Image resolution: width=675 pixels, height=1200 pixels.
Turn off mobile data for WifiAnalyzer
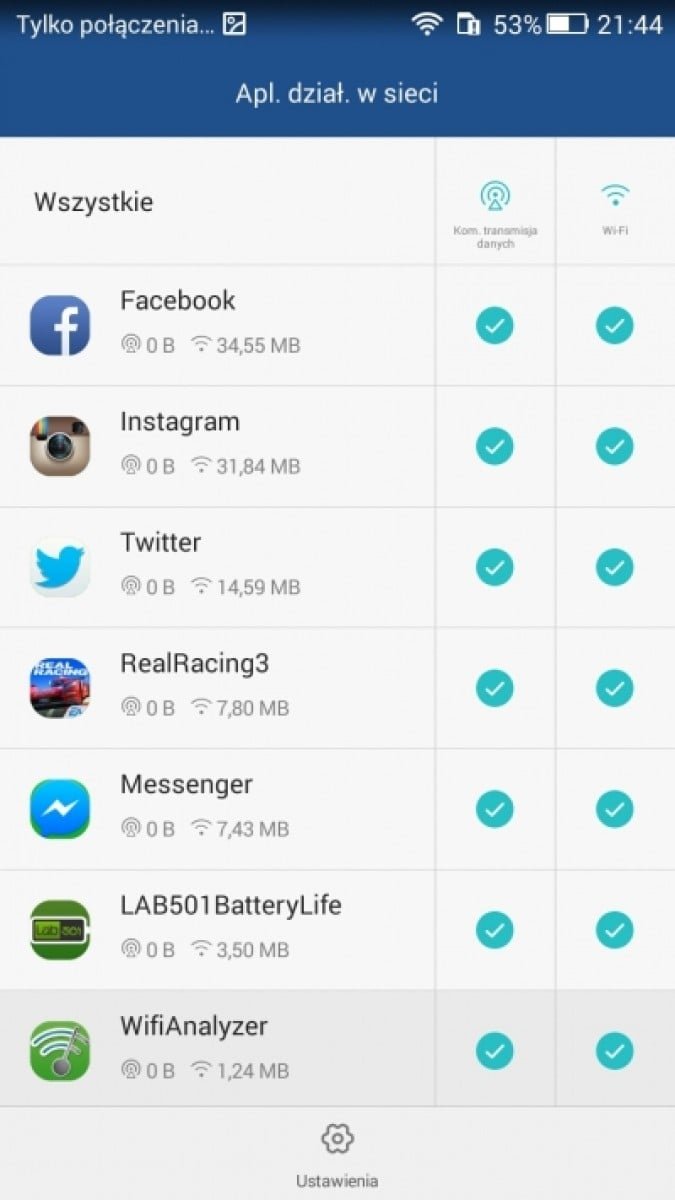pyautogui.click(x=494, y=1051)
